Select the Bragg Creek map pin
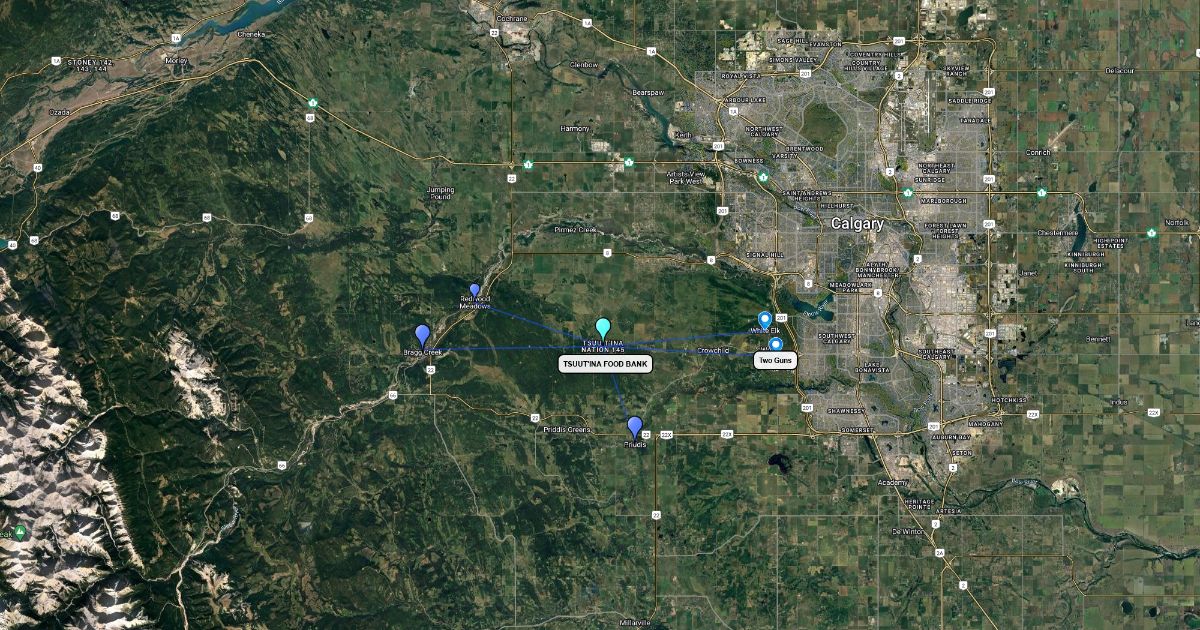 (423, 335)
